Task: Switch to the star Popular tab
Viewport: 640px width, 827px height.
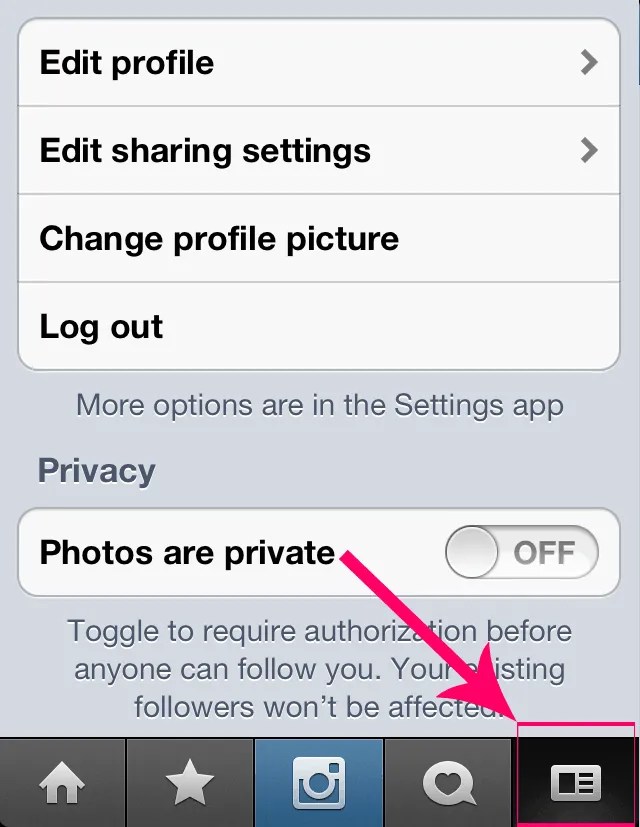Action: tap(190, 783)
